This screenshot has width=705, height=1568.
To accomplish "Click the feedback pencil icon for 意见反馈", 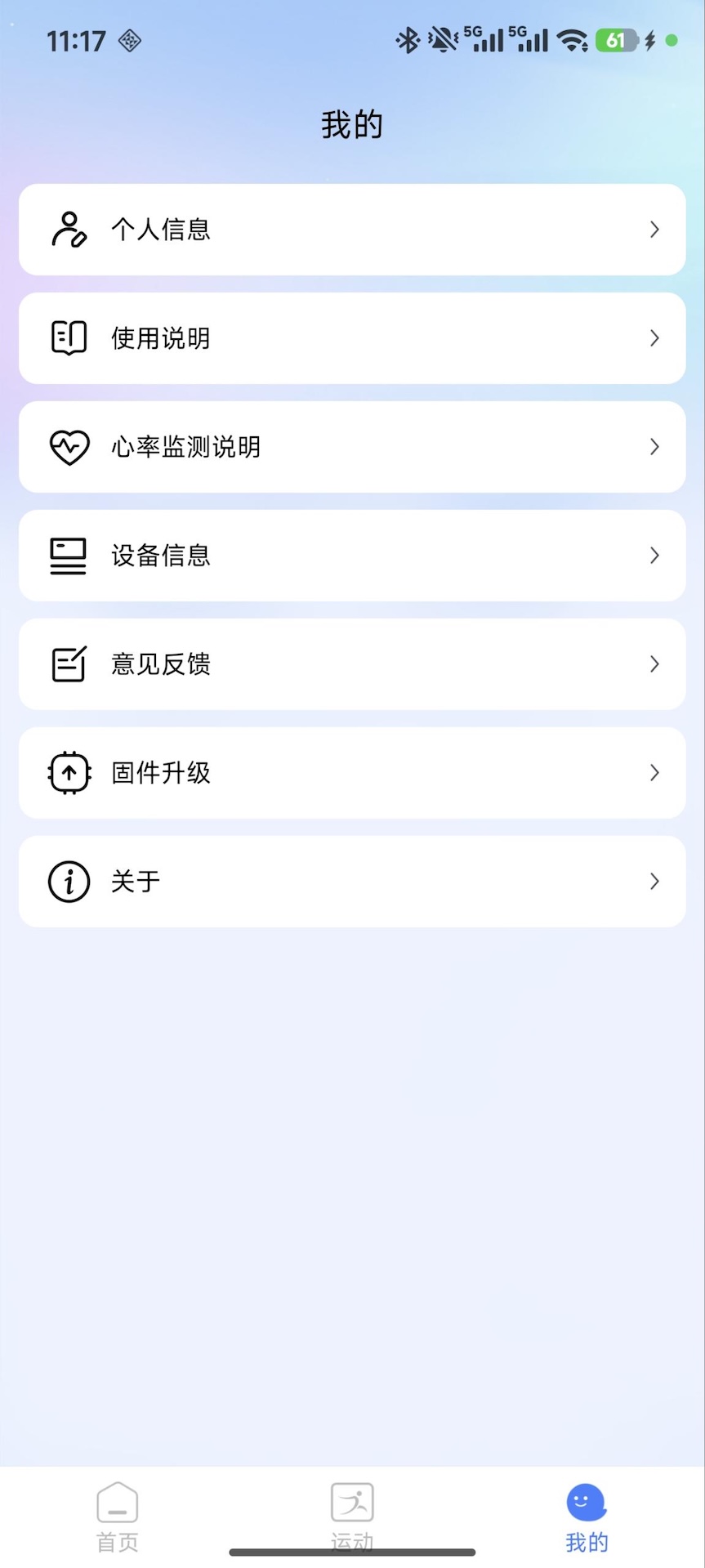I will tap(69, 664).
